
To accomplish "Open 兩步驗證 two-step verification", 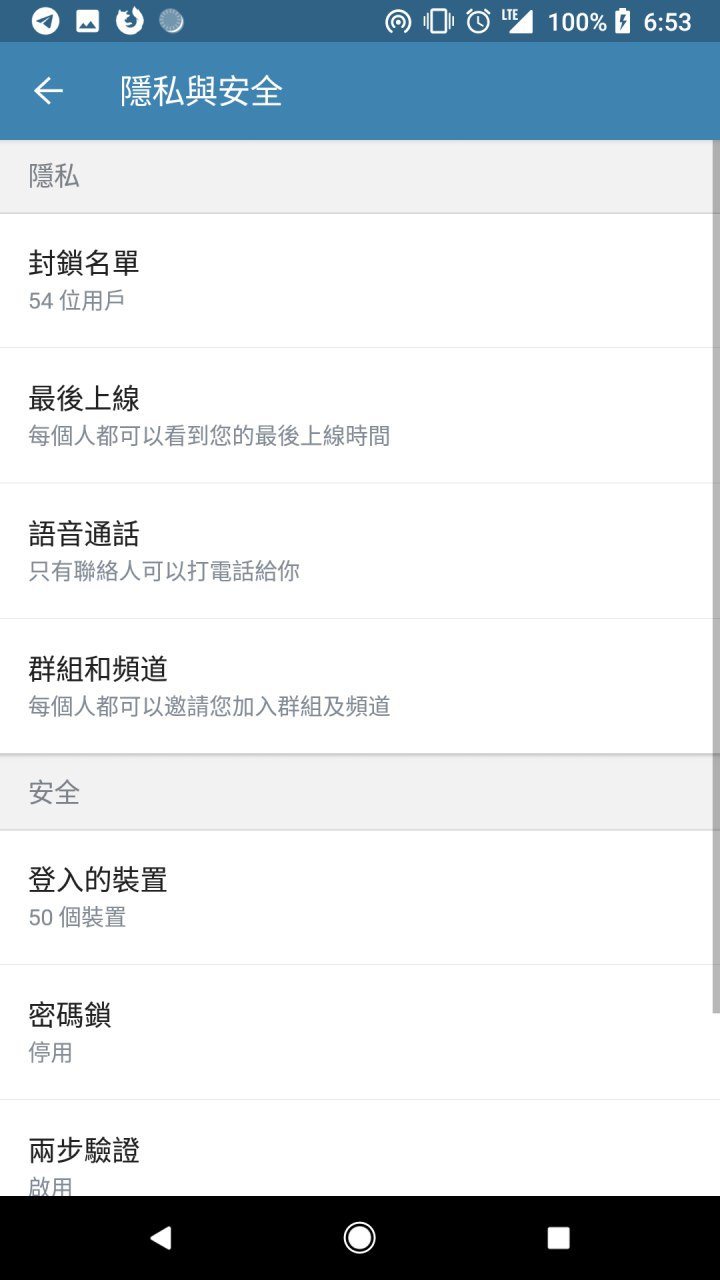I will click(x=360, y=1160).
